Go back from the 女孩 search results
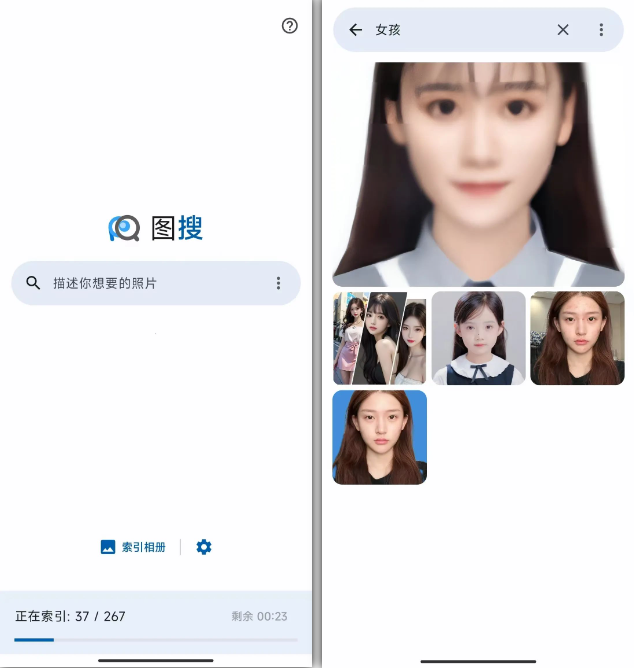This screenshot has width=634, height=668. [x=355, y=30]
